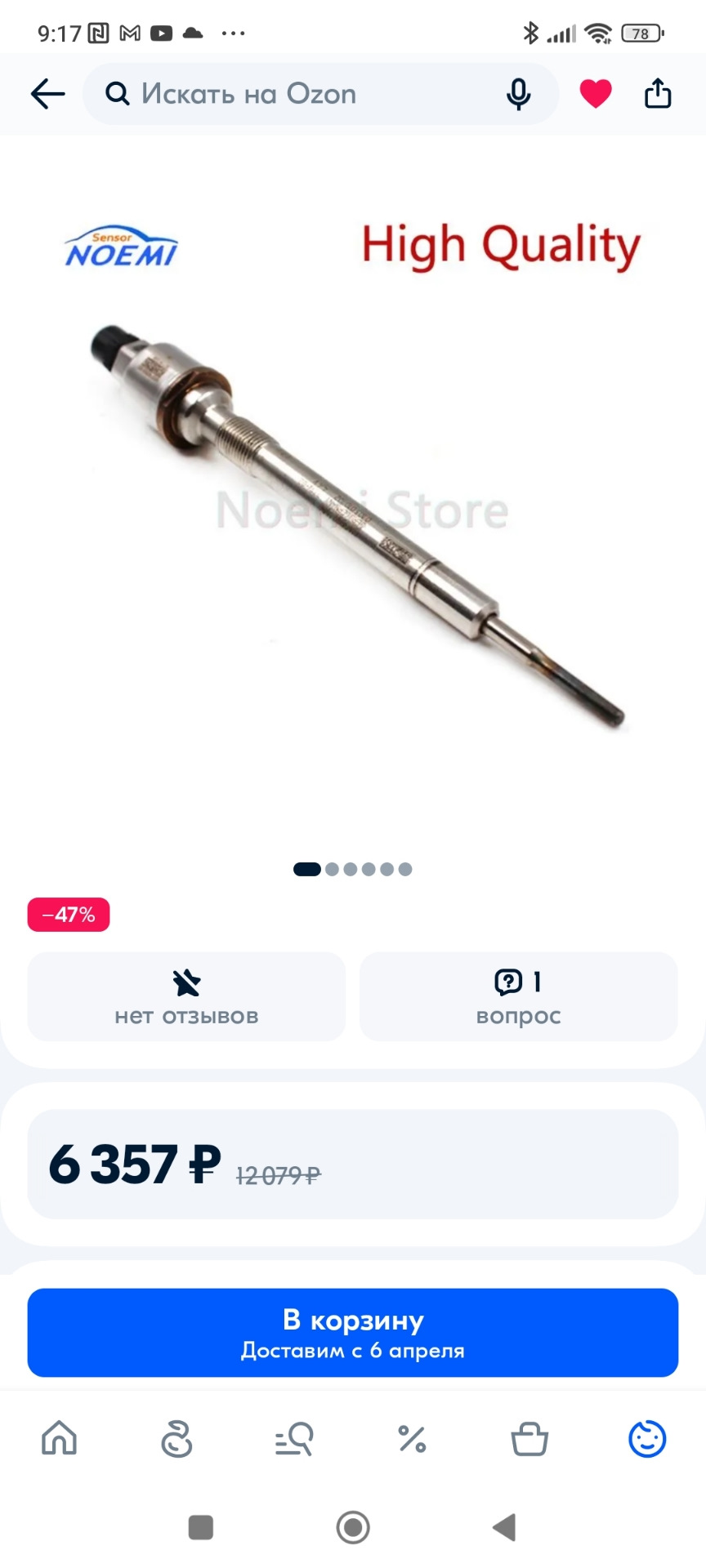View the '1 вопрос' questions section
Screen dimensions: 706x1568
click(518, 996)
